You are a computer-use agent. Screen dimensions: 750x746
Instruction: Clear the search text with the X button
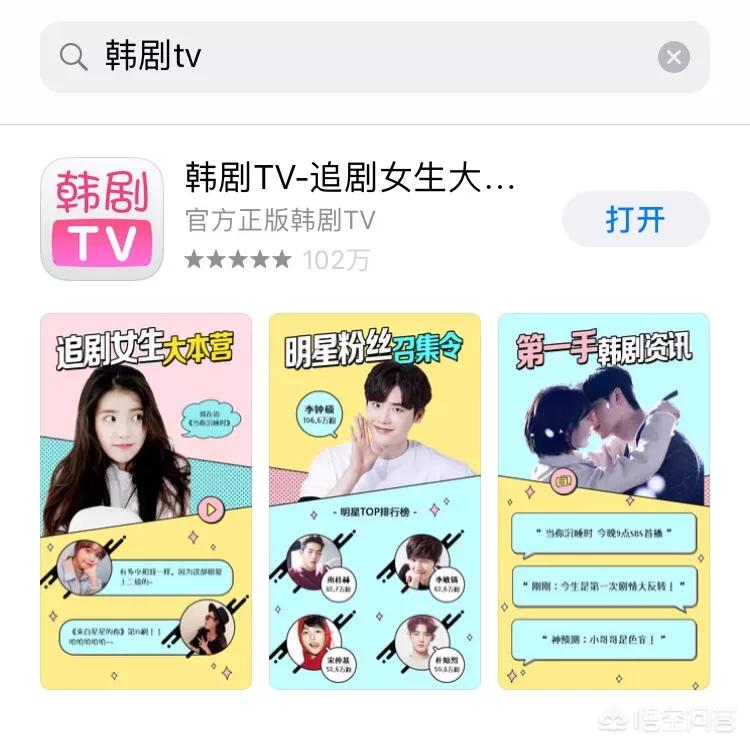[x=673, y=57]
